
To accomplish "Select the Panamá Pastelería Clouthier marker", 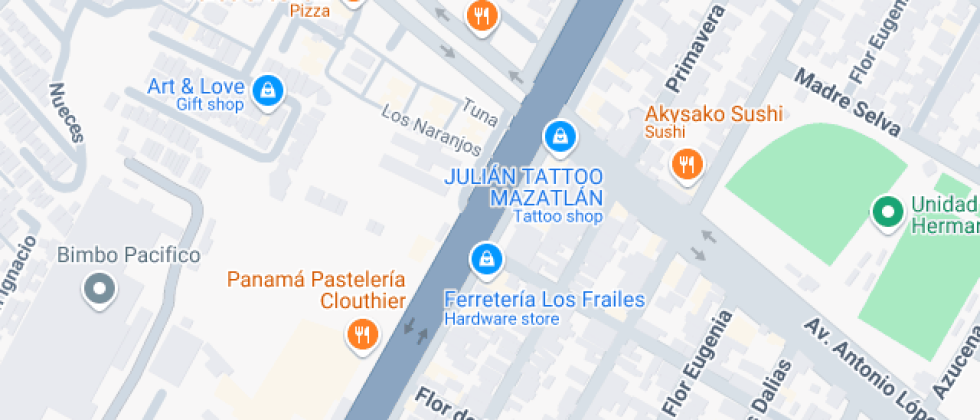I will (x=362, y=334).
